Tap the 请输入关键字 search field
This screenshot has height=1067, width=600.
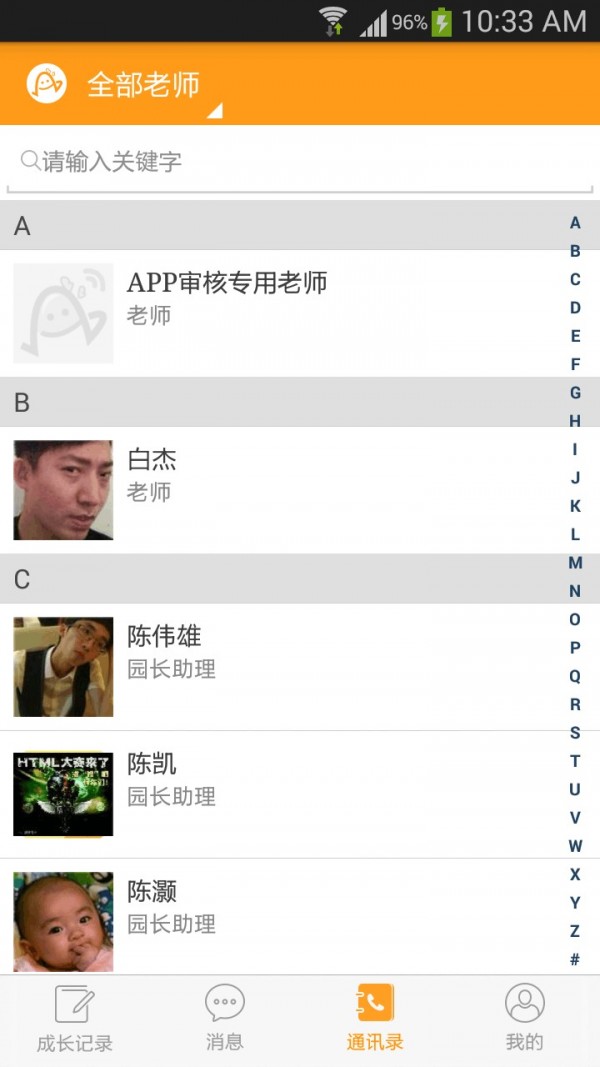point(300,162)
